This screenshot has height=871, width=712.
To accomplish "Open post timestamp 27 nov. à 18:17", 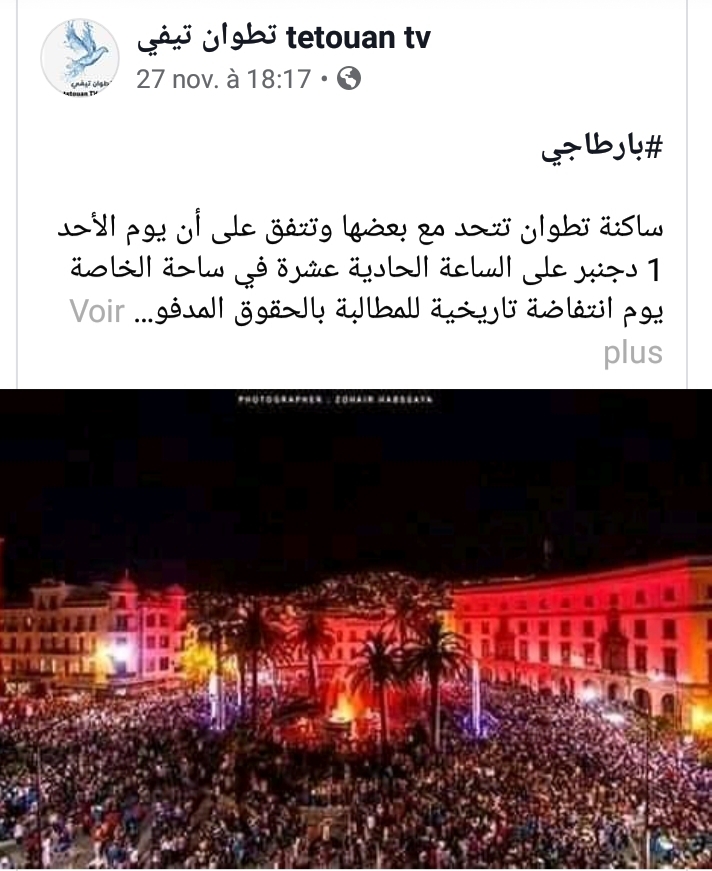I will [224, 79].
